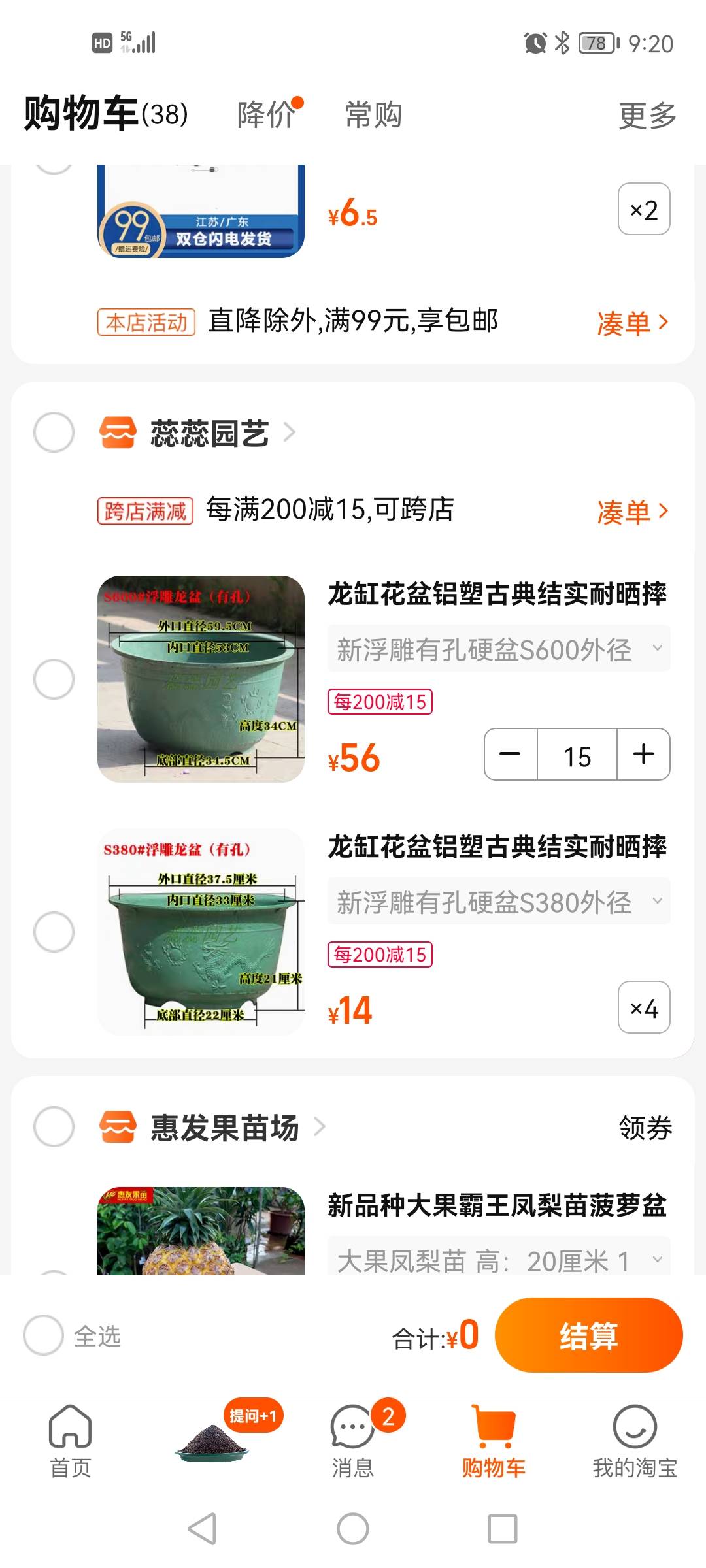The image size is (706, 1568).
Task: Proceed to checkout with 结算
Action: tap(588, 1335)
